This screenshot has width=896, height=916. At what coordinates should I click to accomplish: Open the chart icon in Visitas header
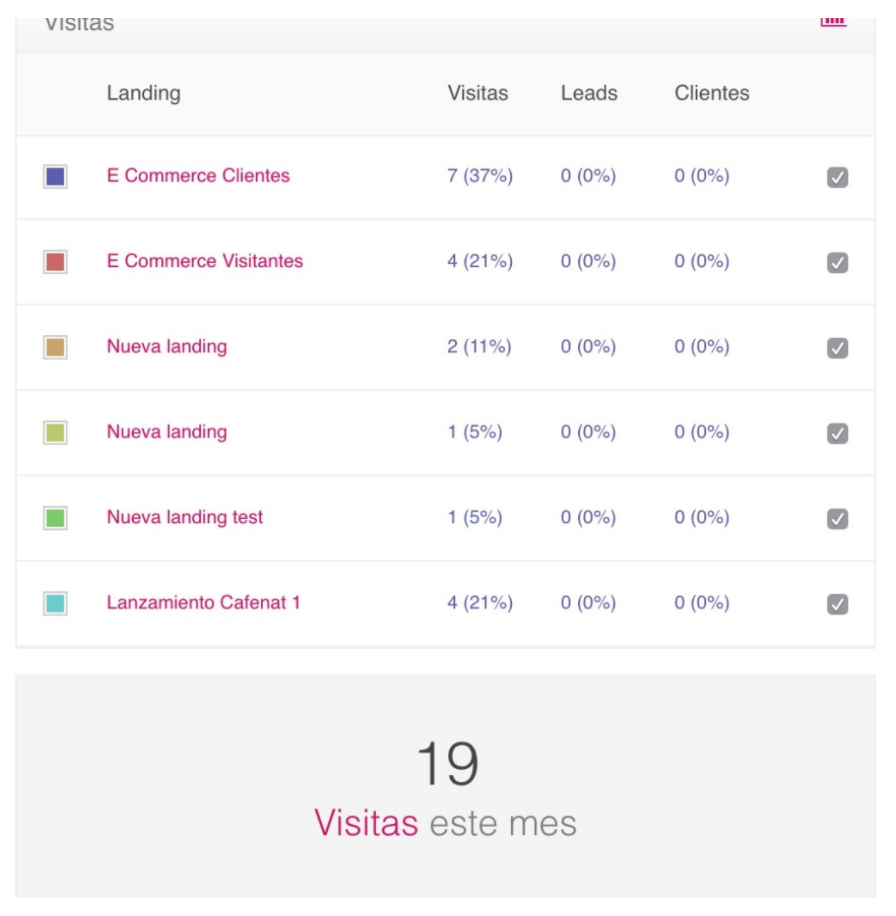coord(833,21)
